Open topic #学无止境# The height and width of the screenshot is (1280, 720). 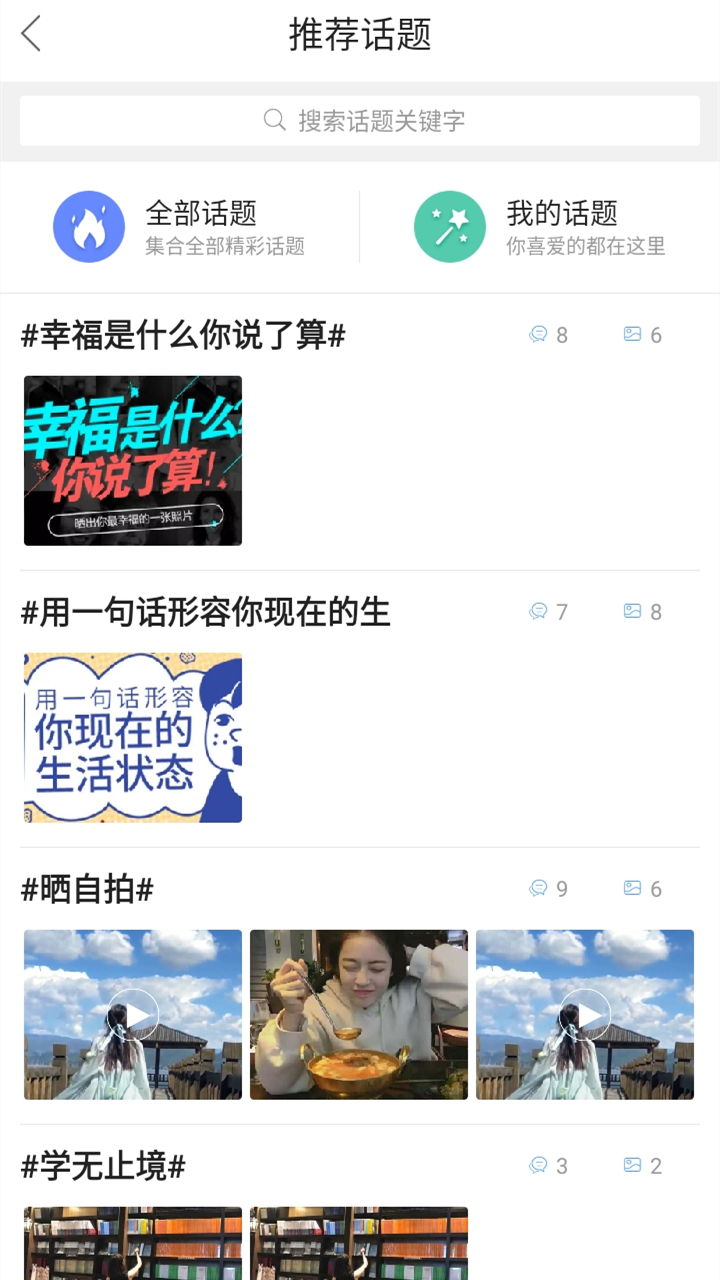(104, 1166)
